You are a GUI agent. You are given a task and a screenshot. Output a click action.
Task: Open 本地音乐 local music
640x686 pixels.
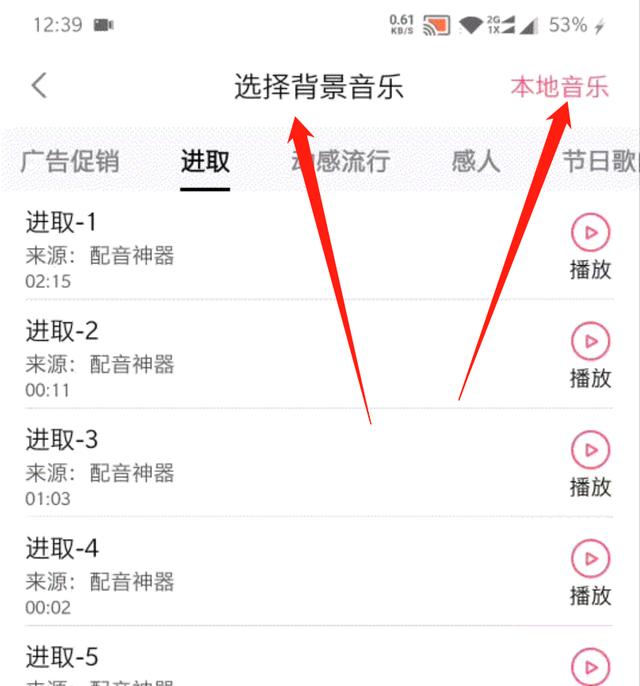coord(559,86)
